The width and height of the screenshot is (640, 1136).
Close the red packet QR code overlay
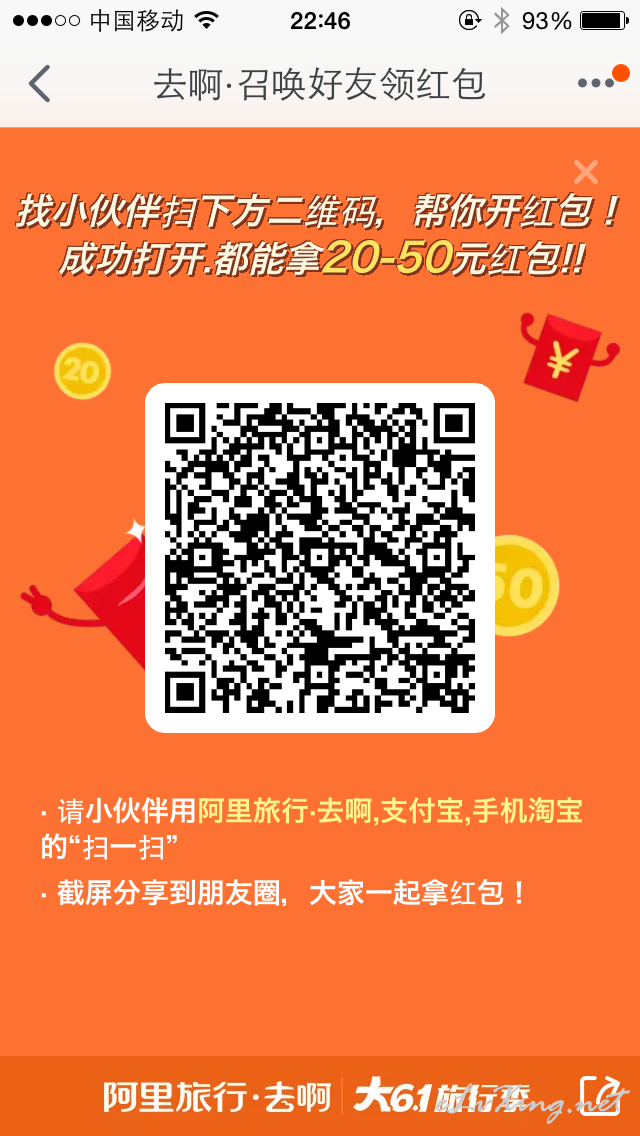586,172
